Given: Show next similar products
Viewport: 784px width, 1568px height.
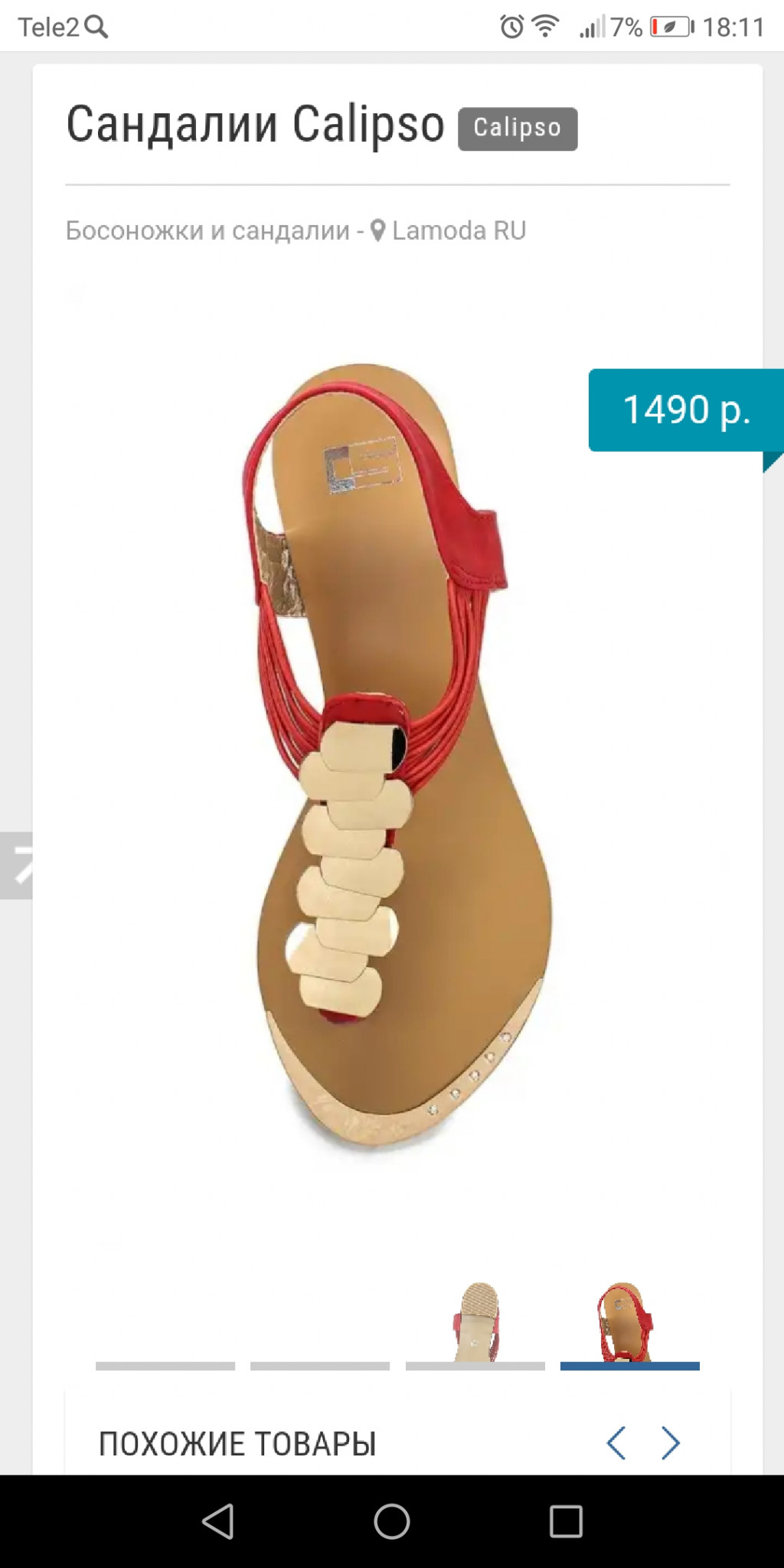Looking at the screenshot, I should coord(671,1443).
